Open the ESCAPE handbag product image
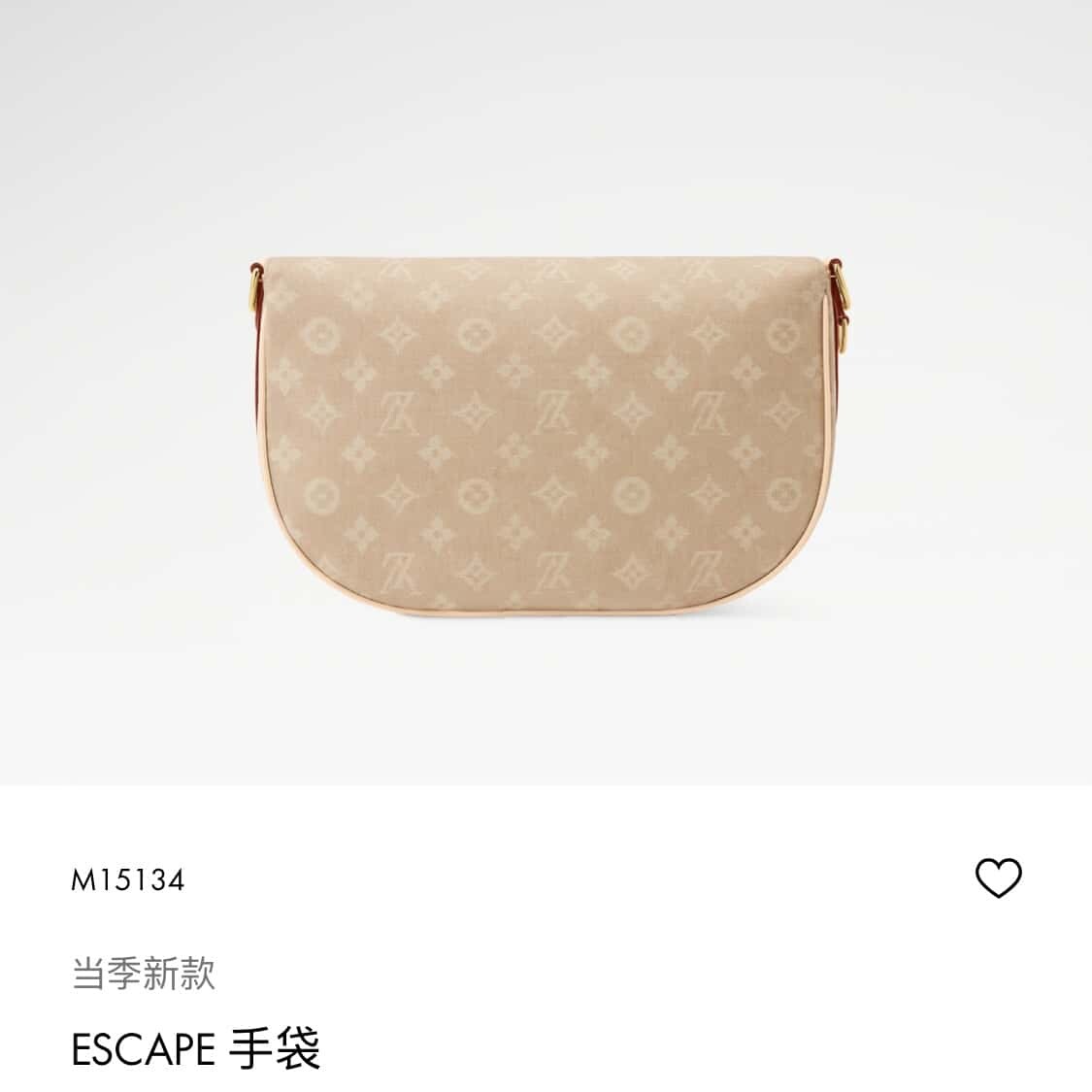Viewport: 1092px width, 1092px height. tap(546, 427)
